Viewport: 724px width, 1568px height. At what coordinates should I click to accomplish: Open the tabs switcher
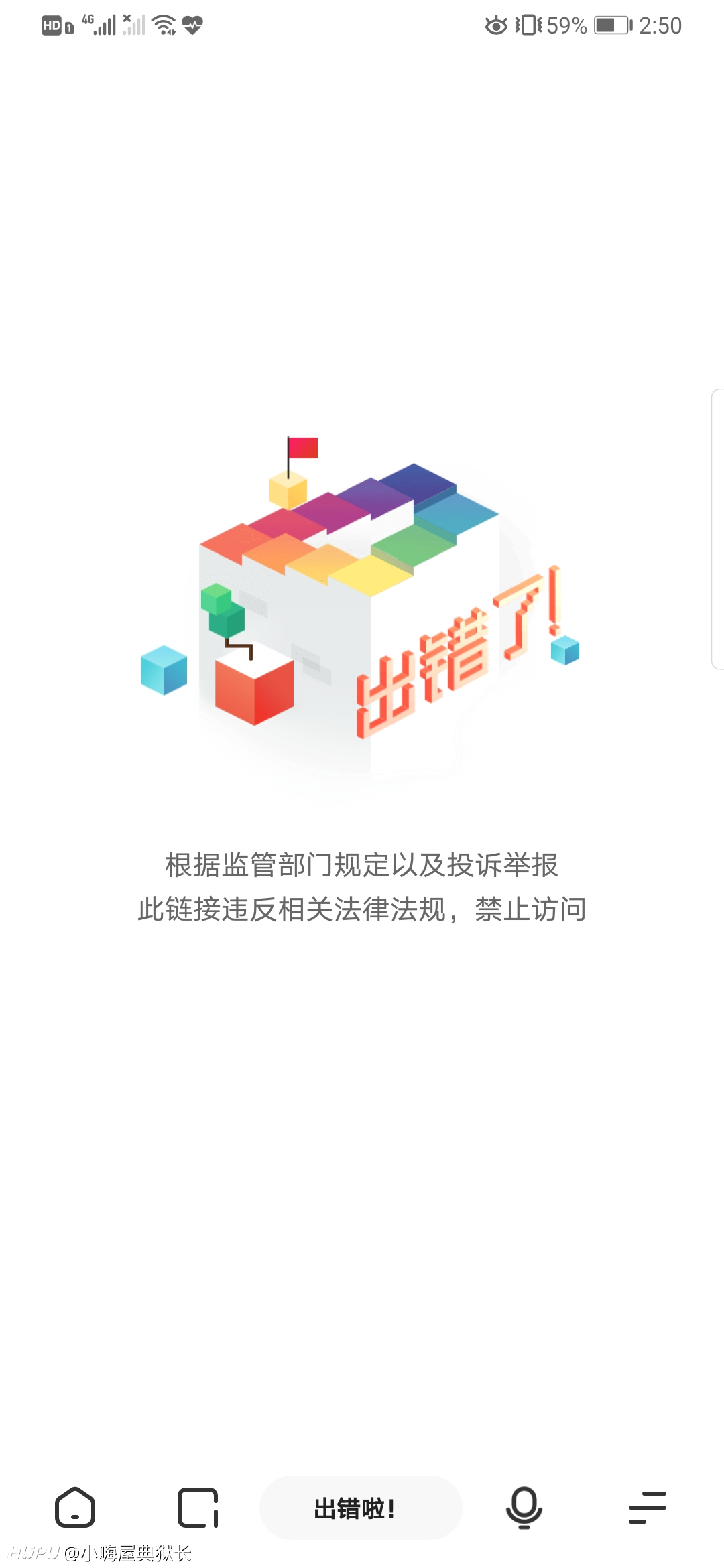tap(198, 1508)
